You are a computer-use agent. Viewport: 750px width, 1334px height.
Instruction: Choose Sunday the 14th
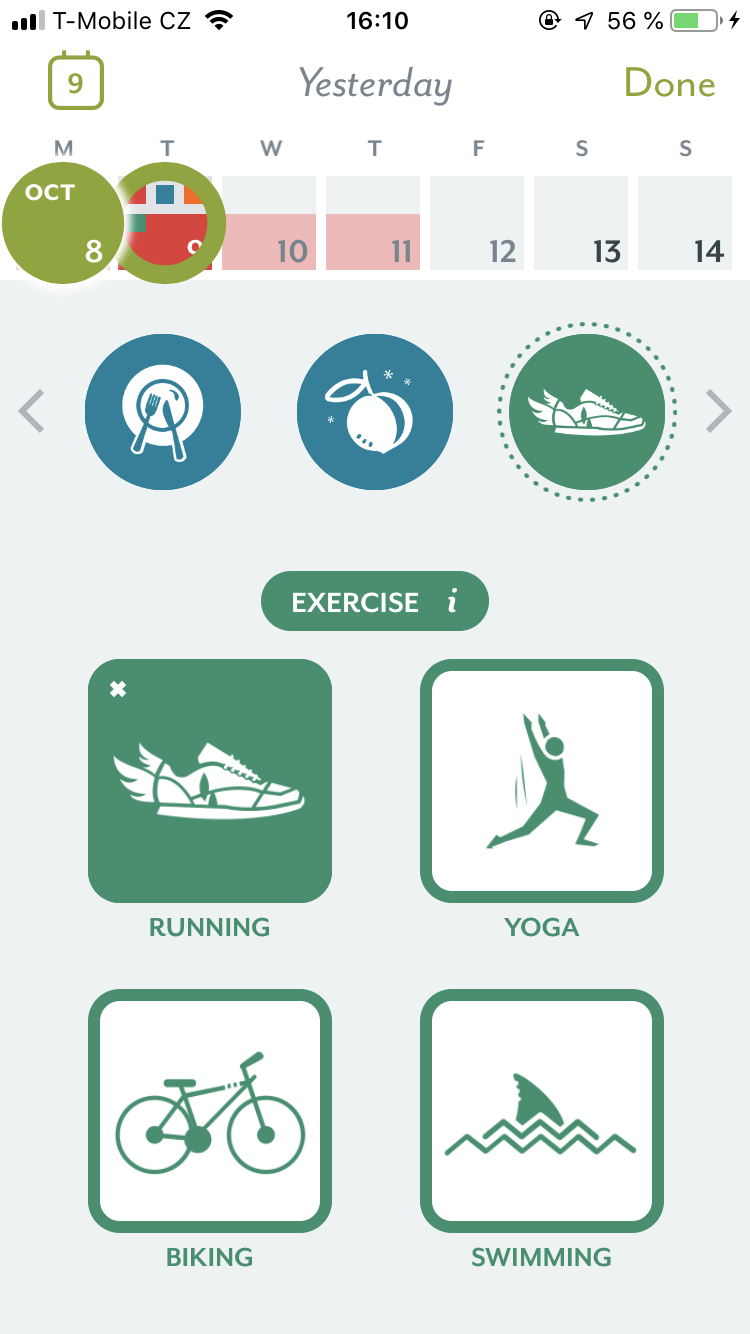[x=685, y=223]
